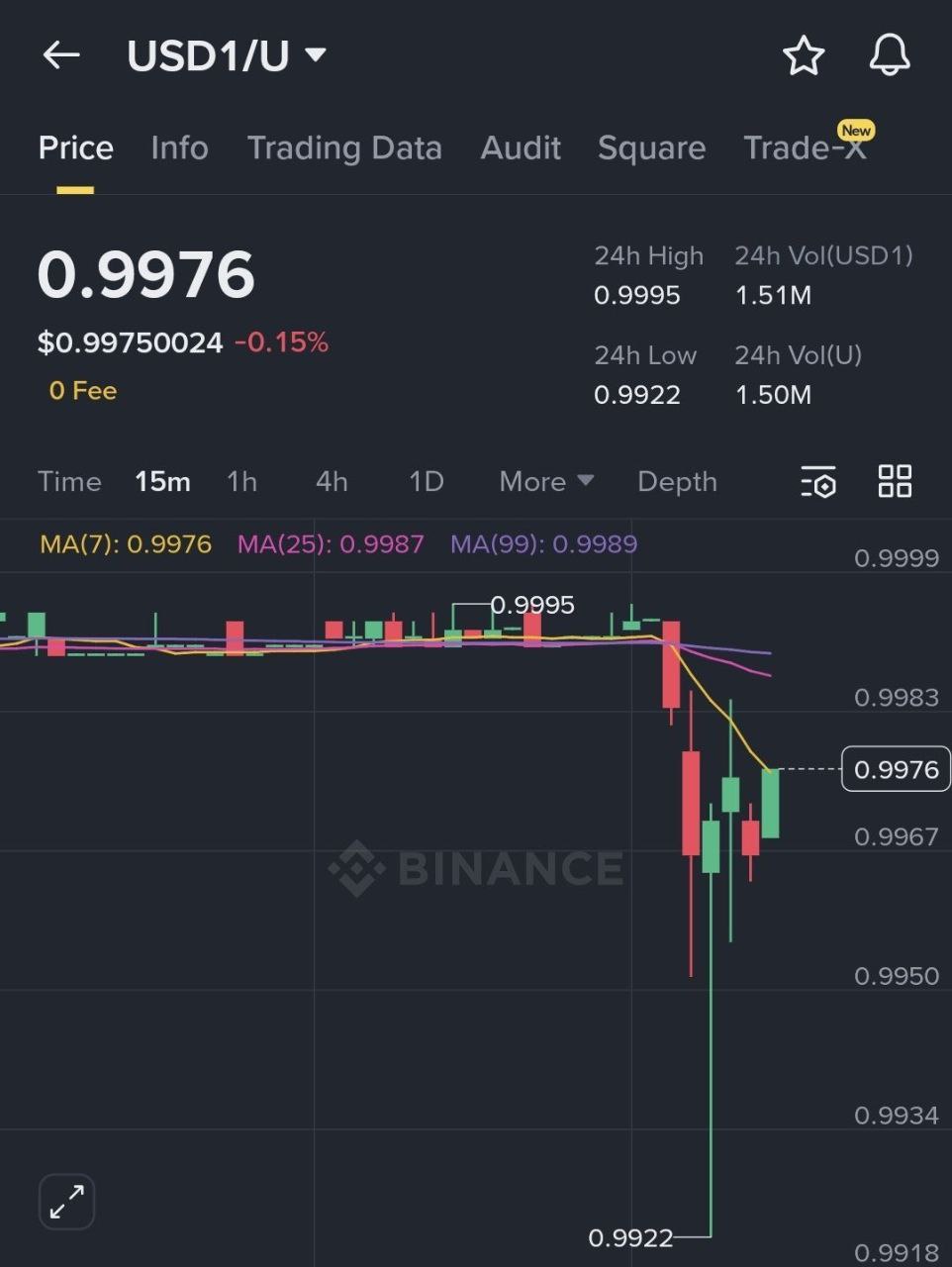952x1267 pixels.
Task: Open the chart layout grid icon
Action: click(x=895, y=482)
